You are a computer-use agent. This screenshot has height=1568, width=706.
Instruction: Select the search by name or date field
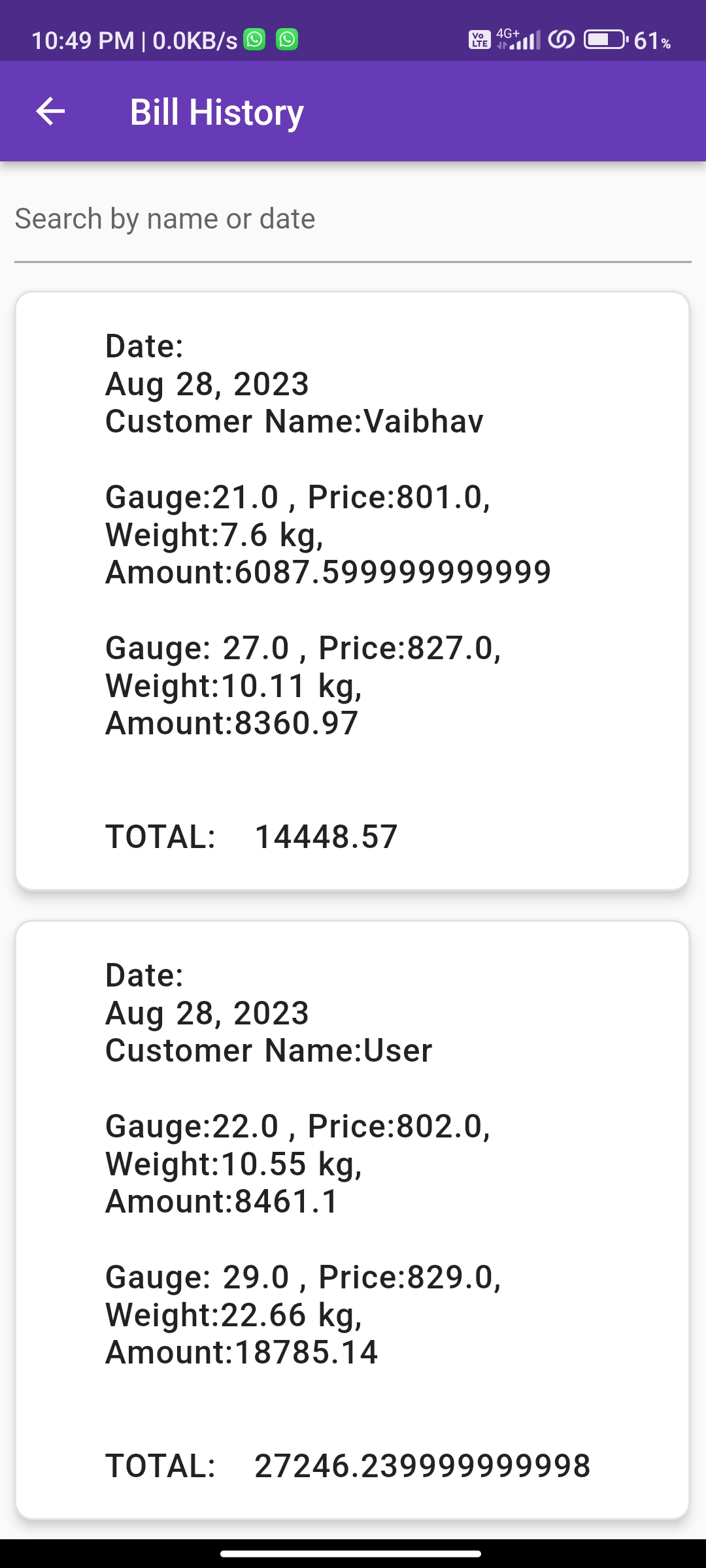click(353, 219)
